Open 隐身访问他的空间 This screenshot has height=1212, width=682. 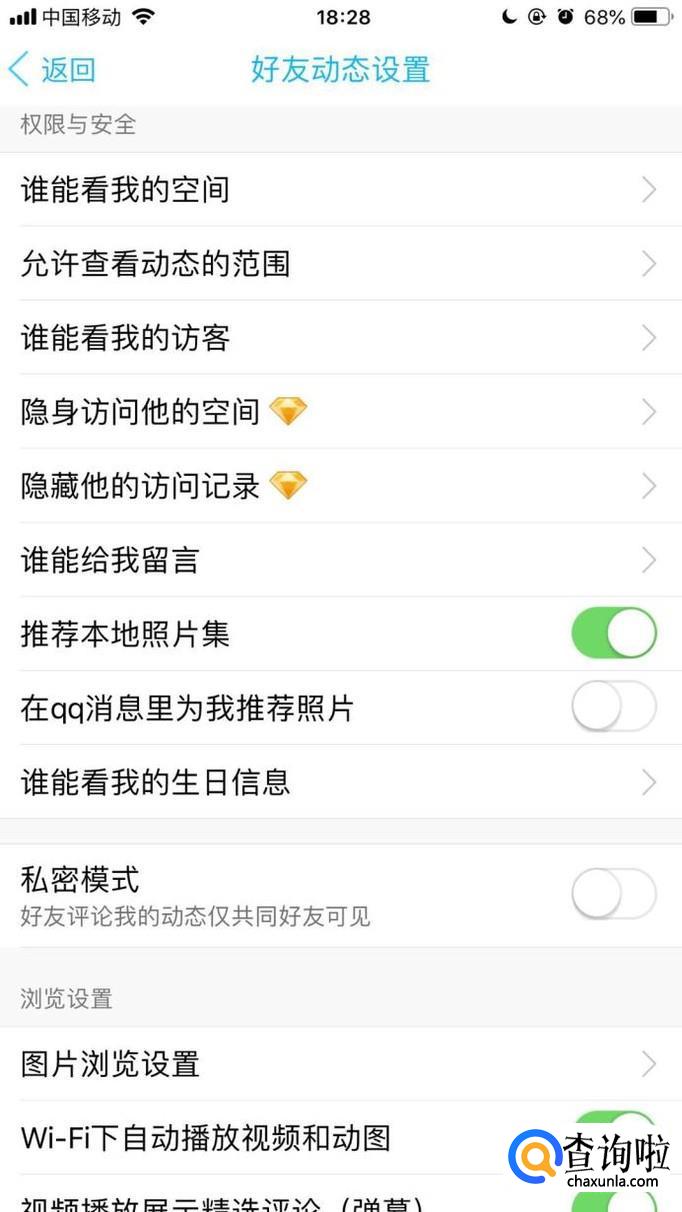tap(340, 412)
